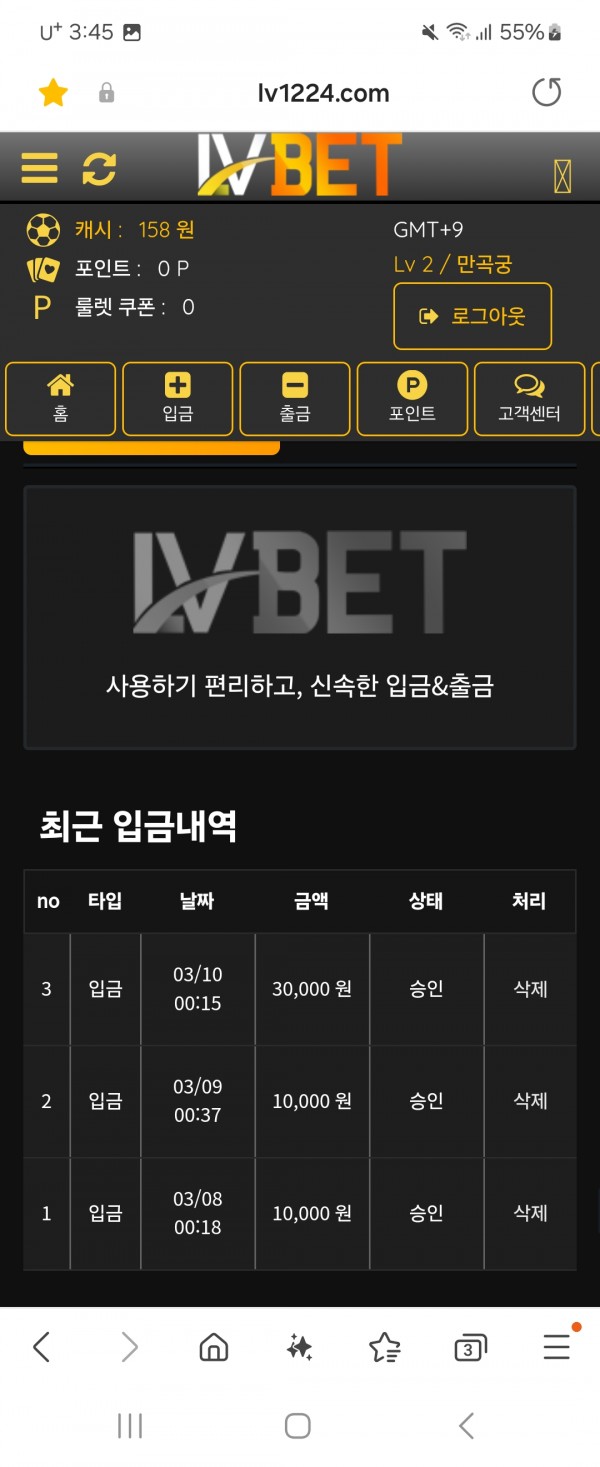
Task: Open the browser tabs switcher
Action: click(x=470, y=1348)
